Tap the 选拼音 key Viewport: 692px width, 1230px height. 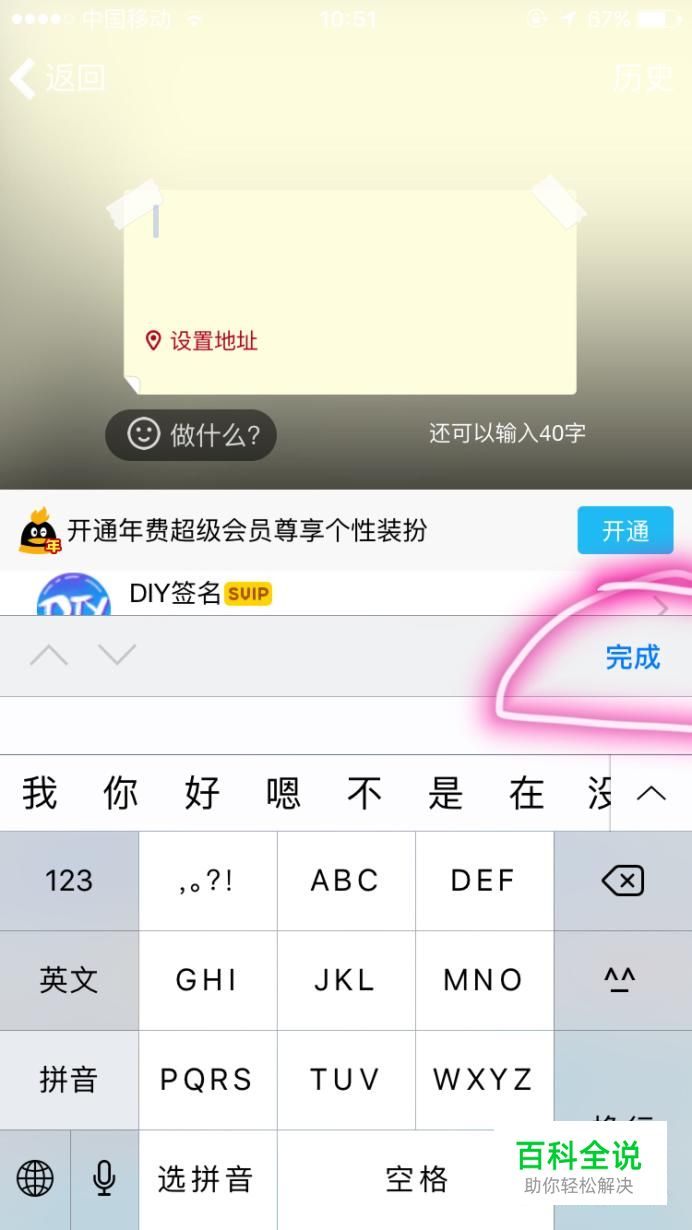(x=206, y=1179)
